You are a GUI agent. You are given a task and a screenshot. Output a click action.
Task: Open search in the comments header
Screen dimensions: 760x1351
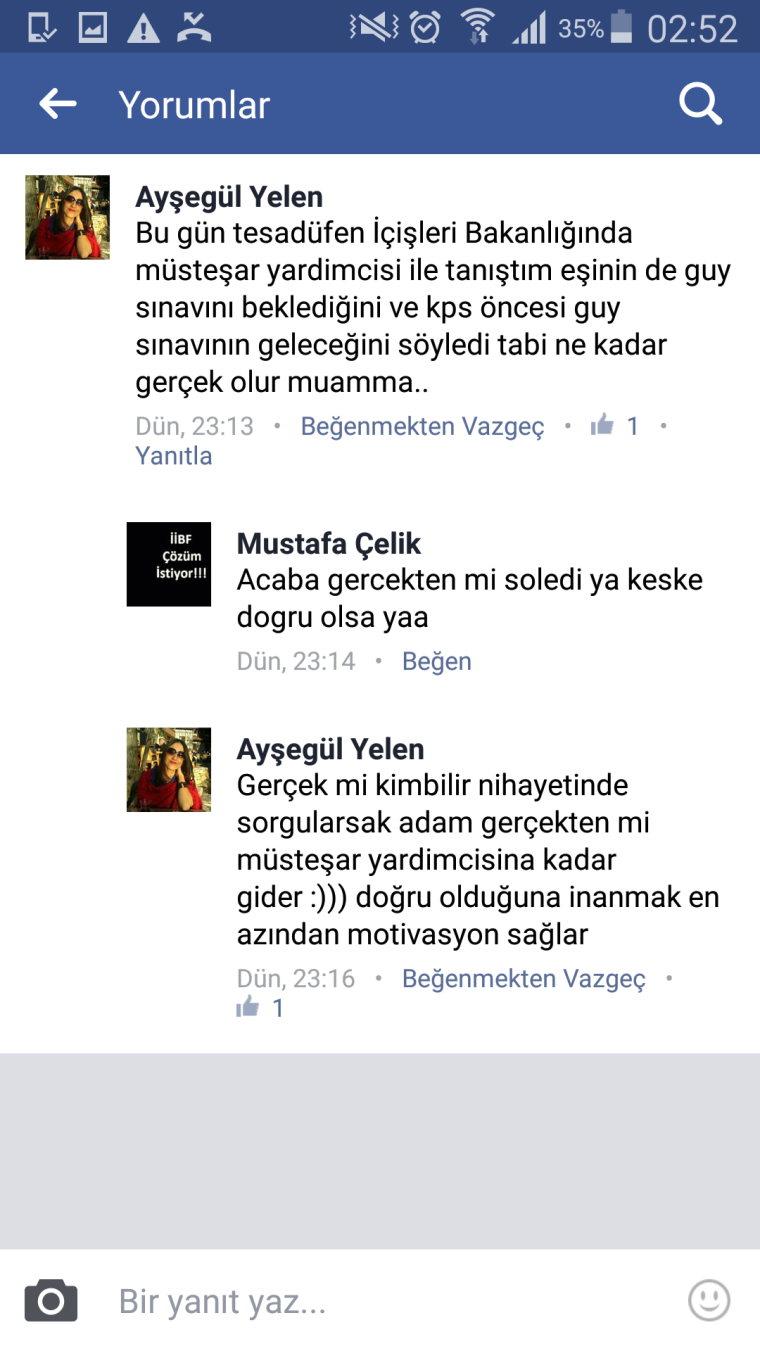click(700, 104)
